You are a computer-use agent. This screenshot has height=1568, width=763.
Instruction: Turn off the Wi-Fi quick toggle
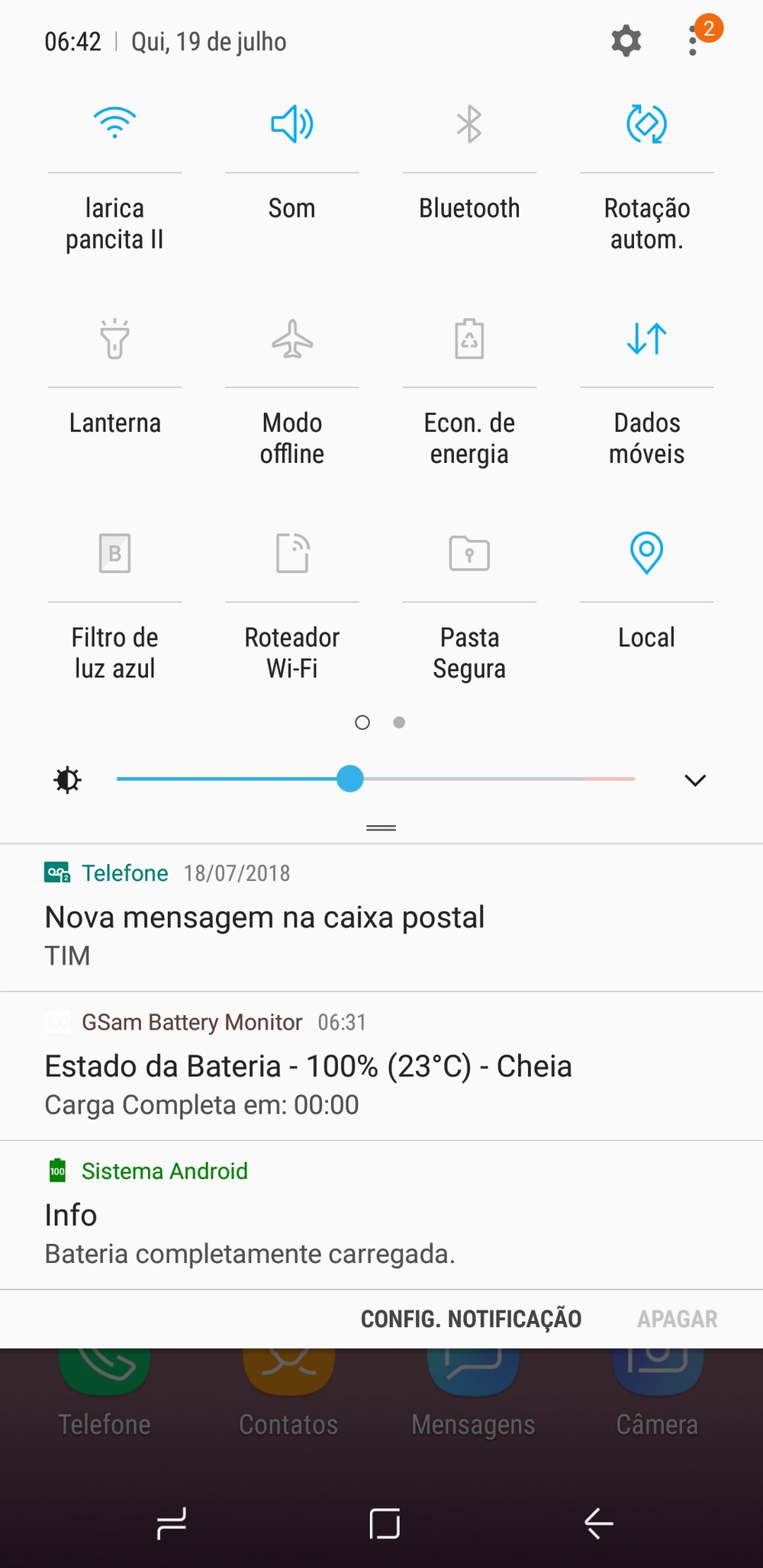click(114, 124)
